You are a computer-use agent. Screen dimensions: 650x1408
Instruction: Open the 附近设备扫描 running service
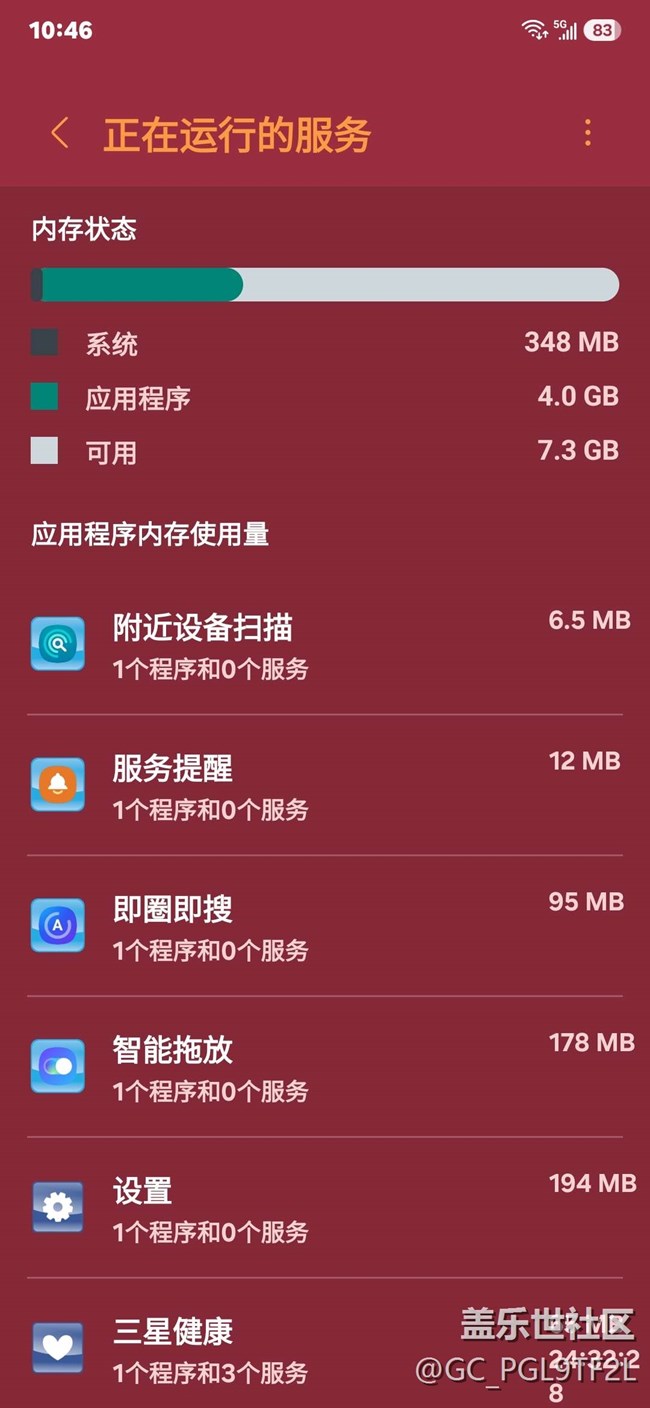pyautogui.click(x=325, y=644)
